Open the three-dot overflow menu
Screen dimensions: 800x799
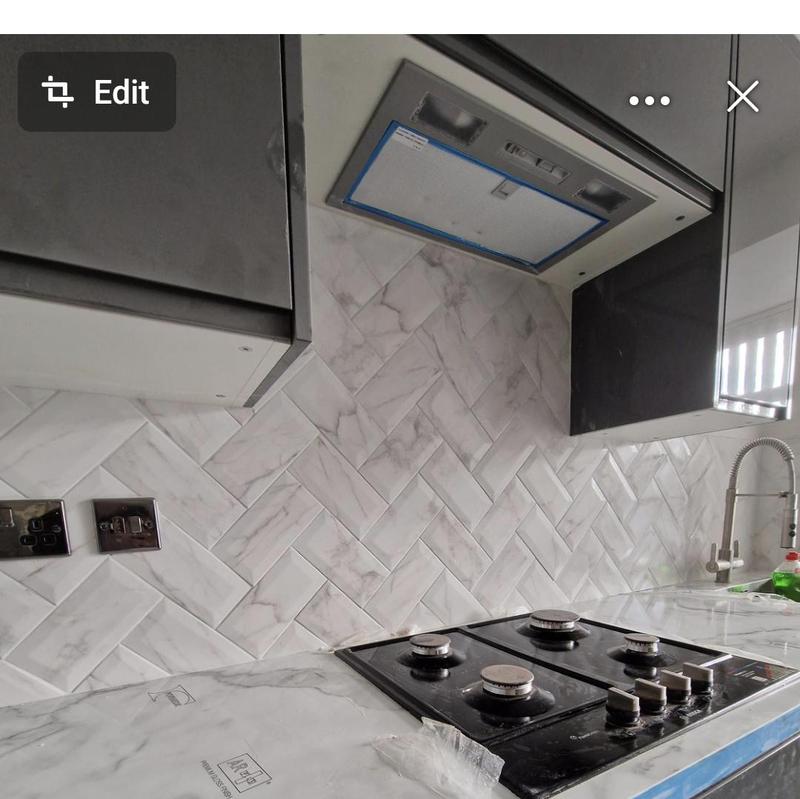tap(649, 100)
